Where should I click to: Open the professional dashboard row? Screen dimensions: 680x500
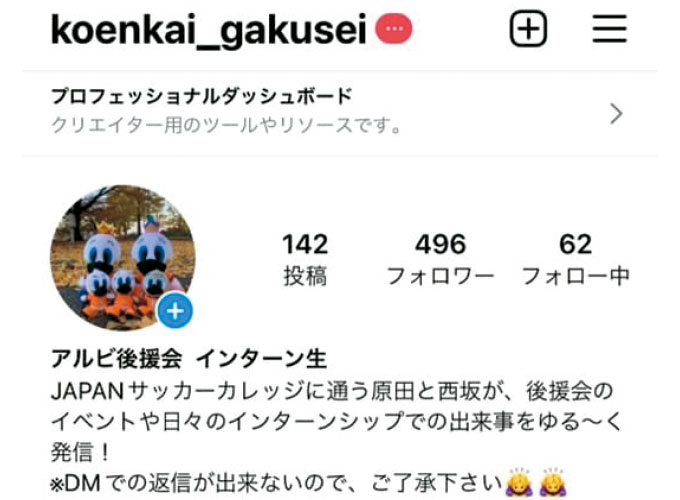tap(340, 112)
